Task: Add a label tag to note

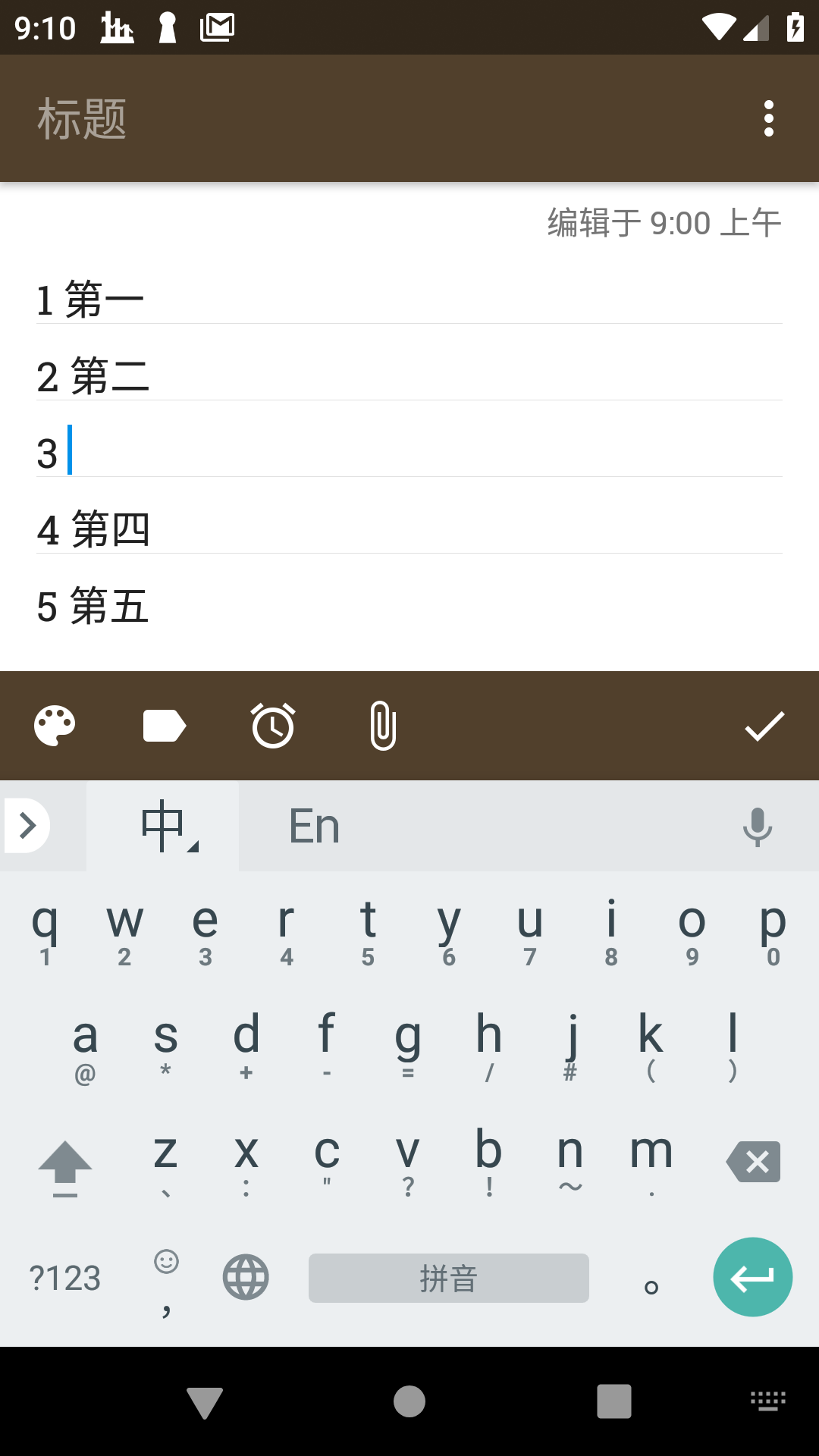Action: click(x=164, y=726)
